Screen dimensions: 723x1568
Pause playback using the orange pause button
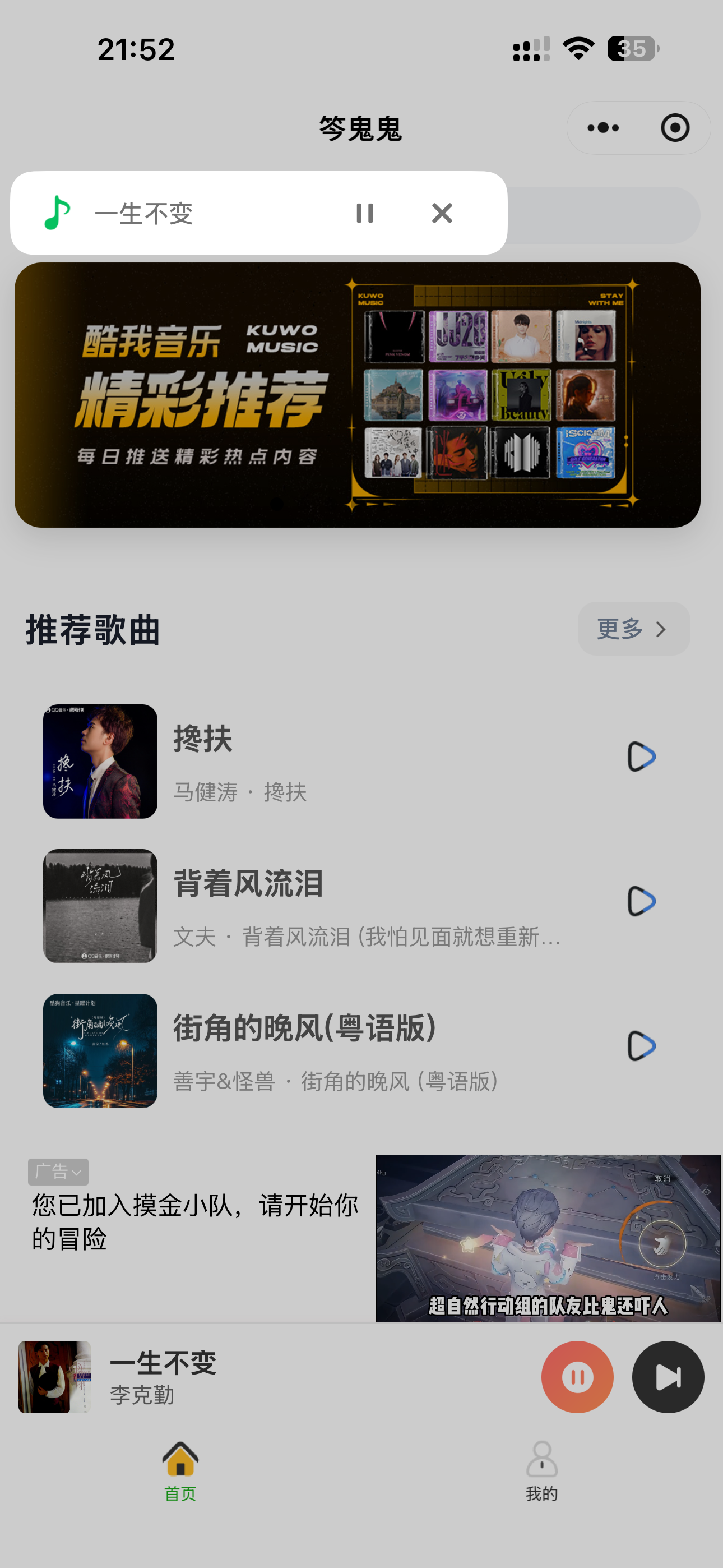pyautogui.click(x=577, y=1376)
